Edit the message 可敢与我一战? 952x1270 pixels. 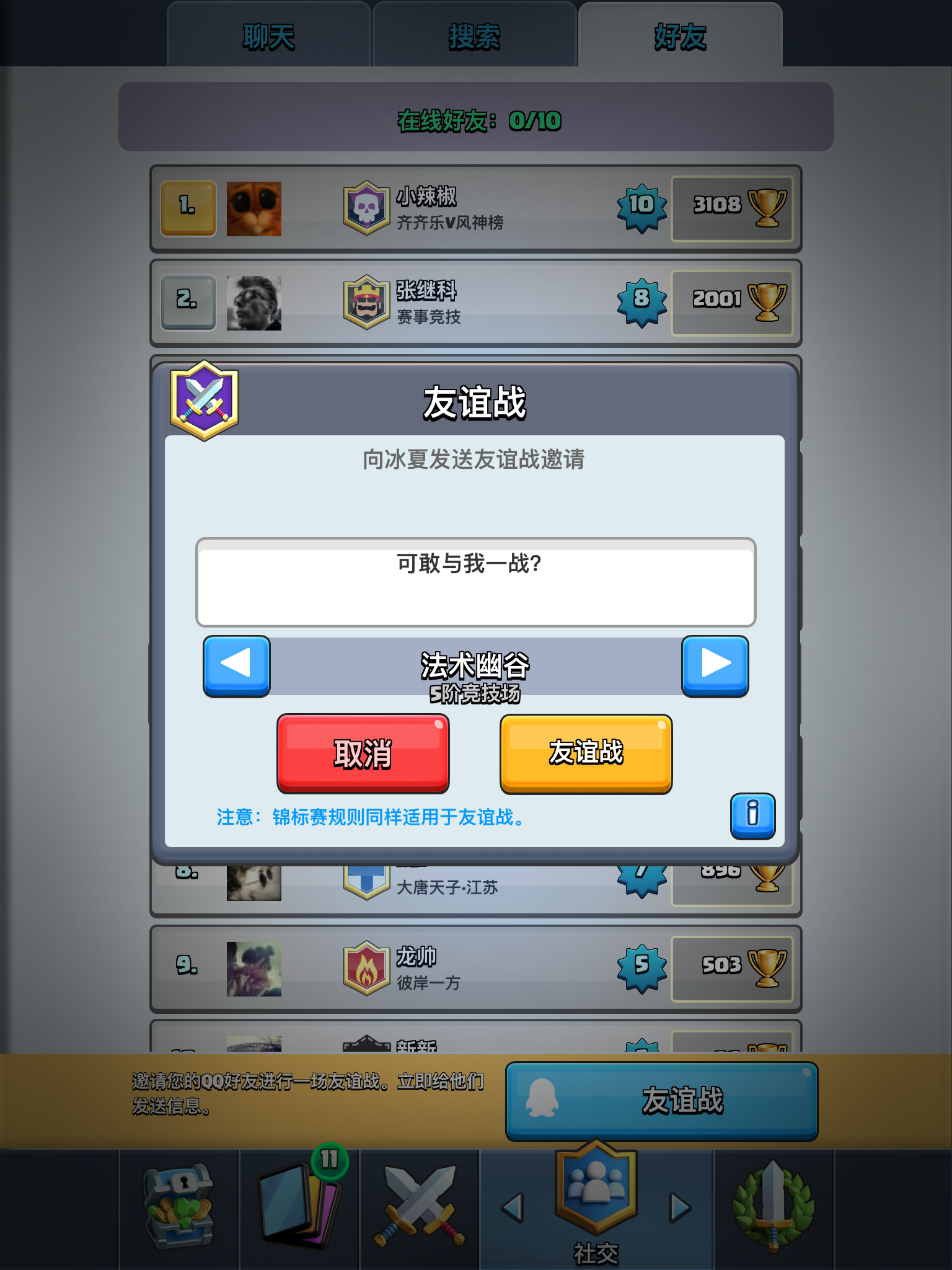475,582
